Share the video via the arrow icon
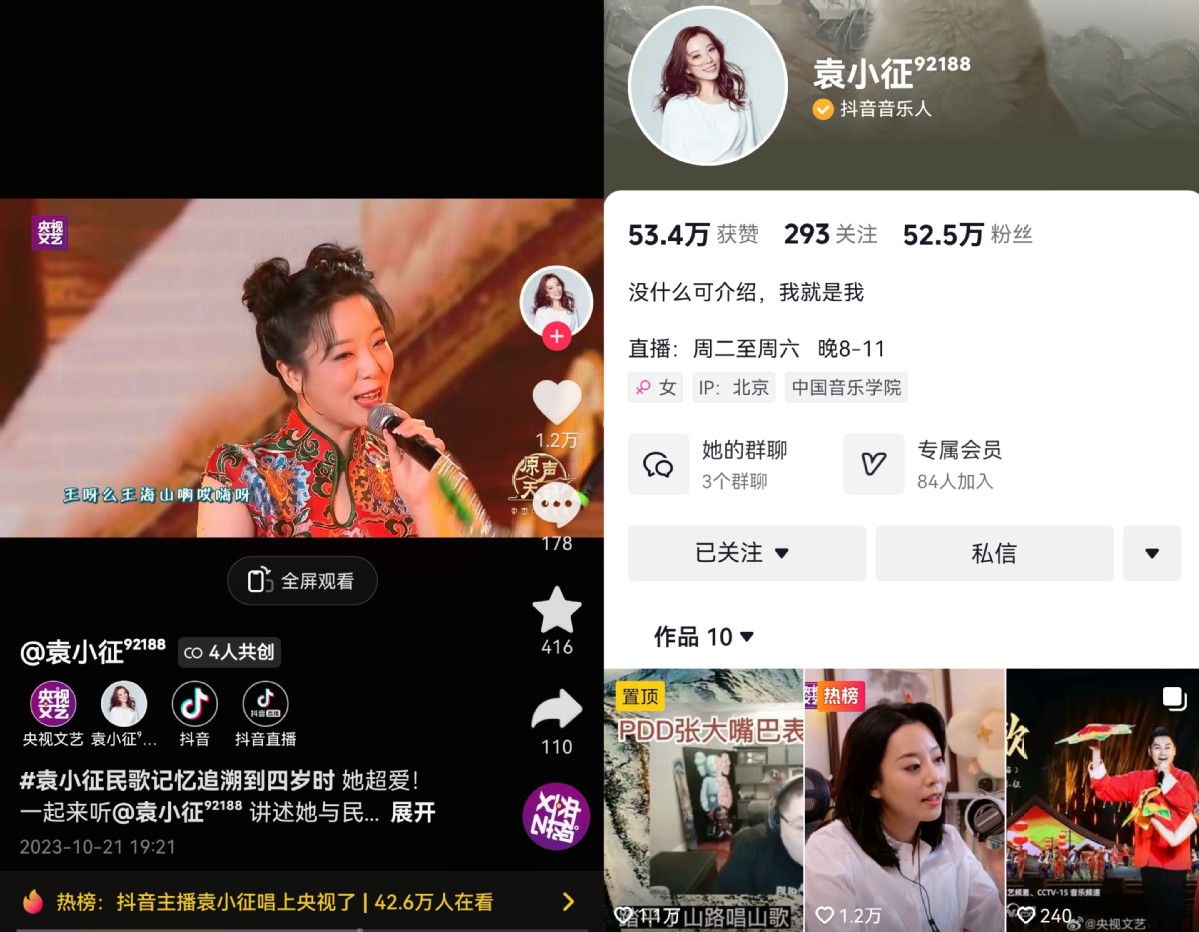Viewport: 1199px width, 932px height. [556, 710]
